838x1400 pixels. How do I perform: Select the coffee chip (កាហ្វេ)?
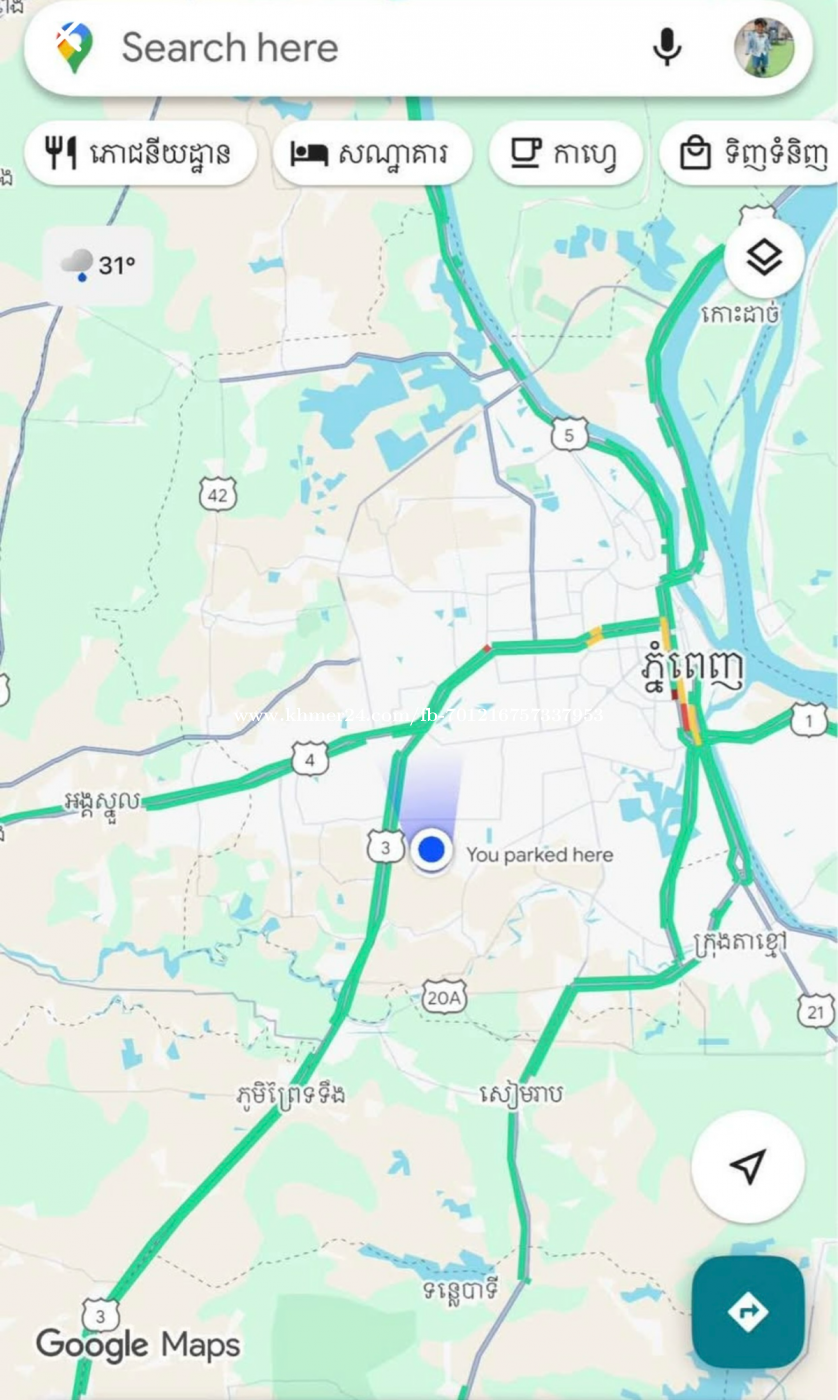click(x=565, y=153)
